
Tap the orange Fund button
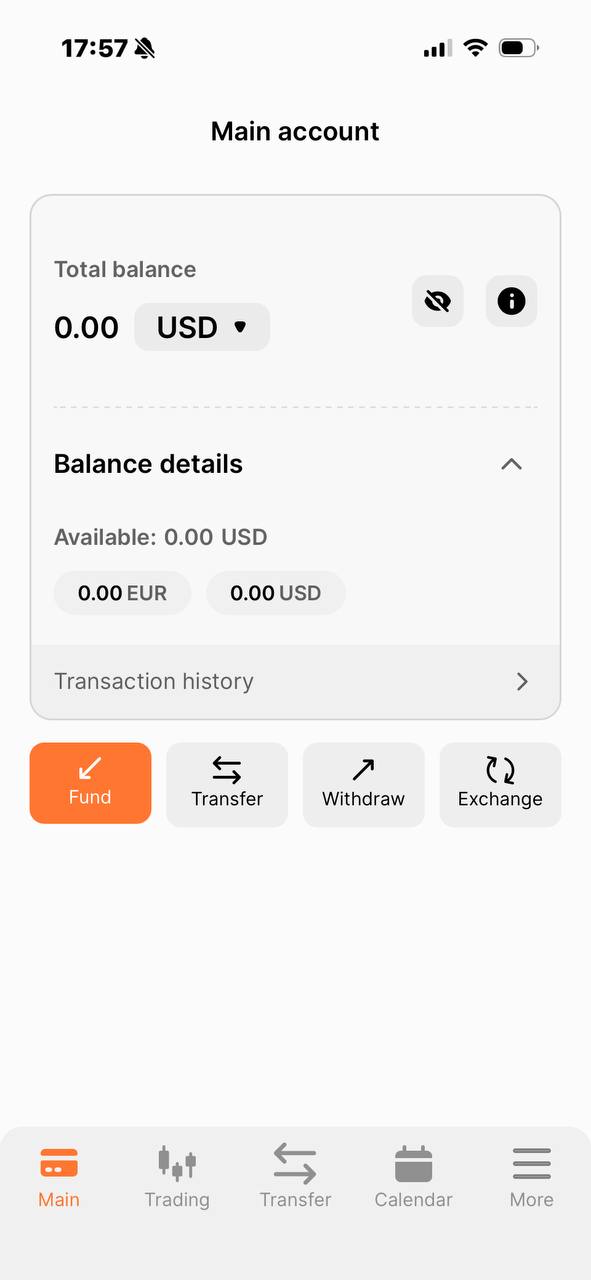pyautogui.click(x=90, y=783)
